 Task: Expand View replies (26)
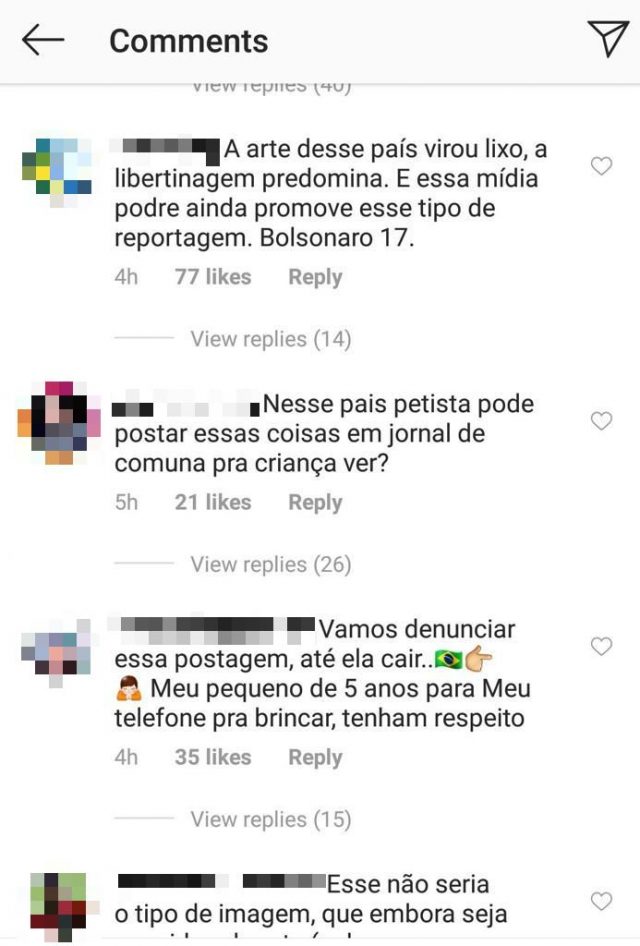(270, 564)
